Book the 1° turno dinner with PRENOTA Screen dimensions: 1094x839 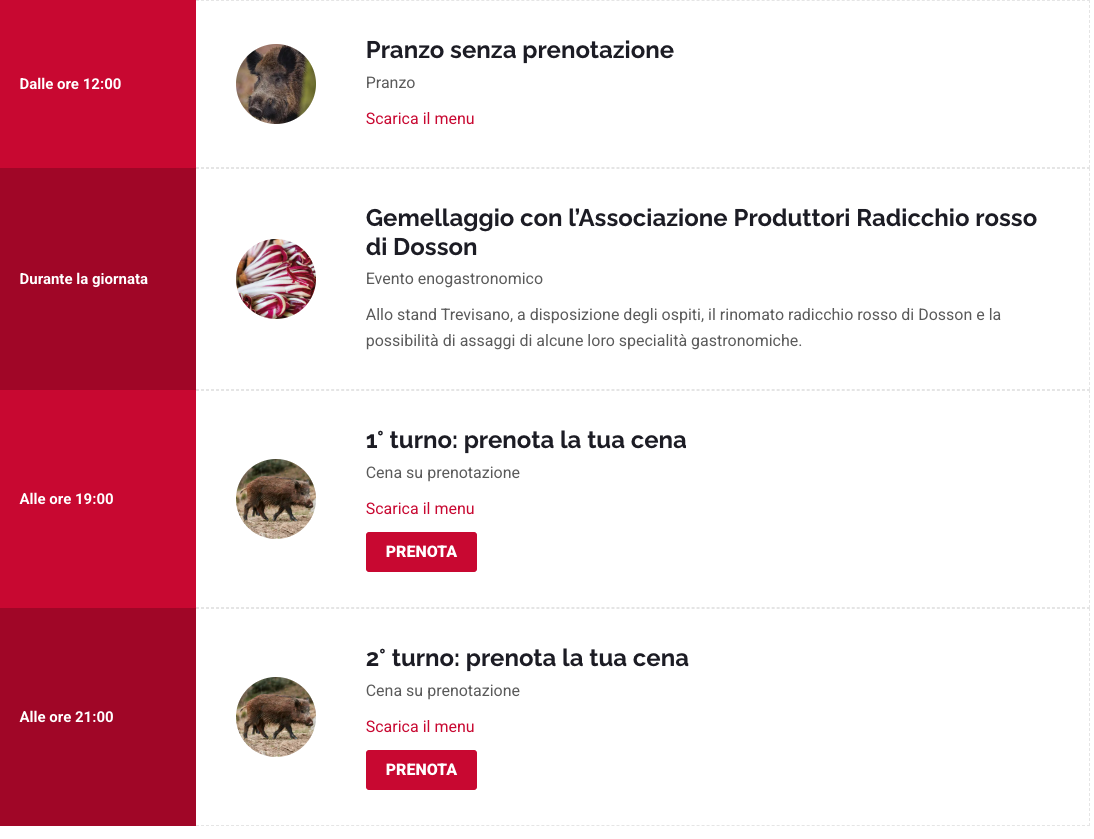click(421, 552)
